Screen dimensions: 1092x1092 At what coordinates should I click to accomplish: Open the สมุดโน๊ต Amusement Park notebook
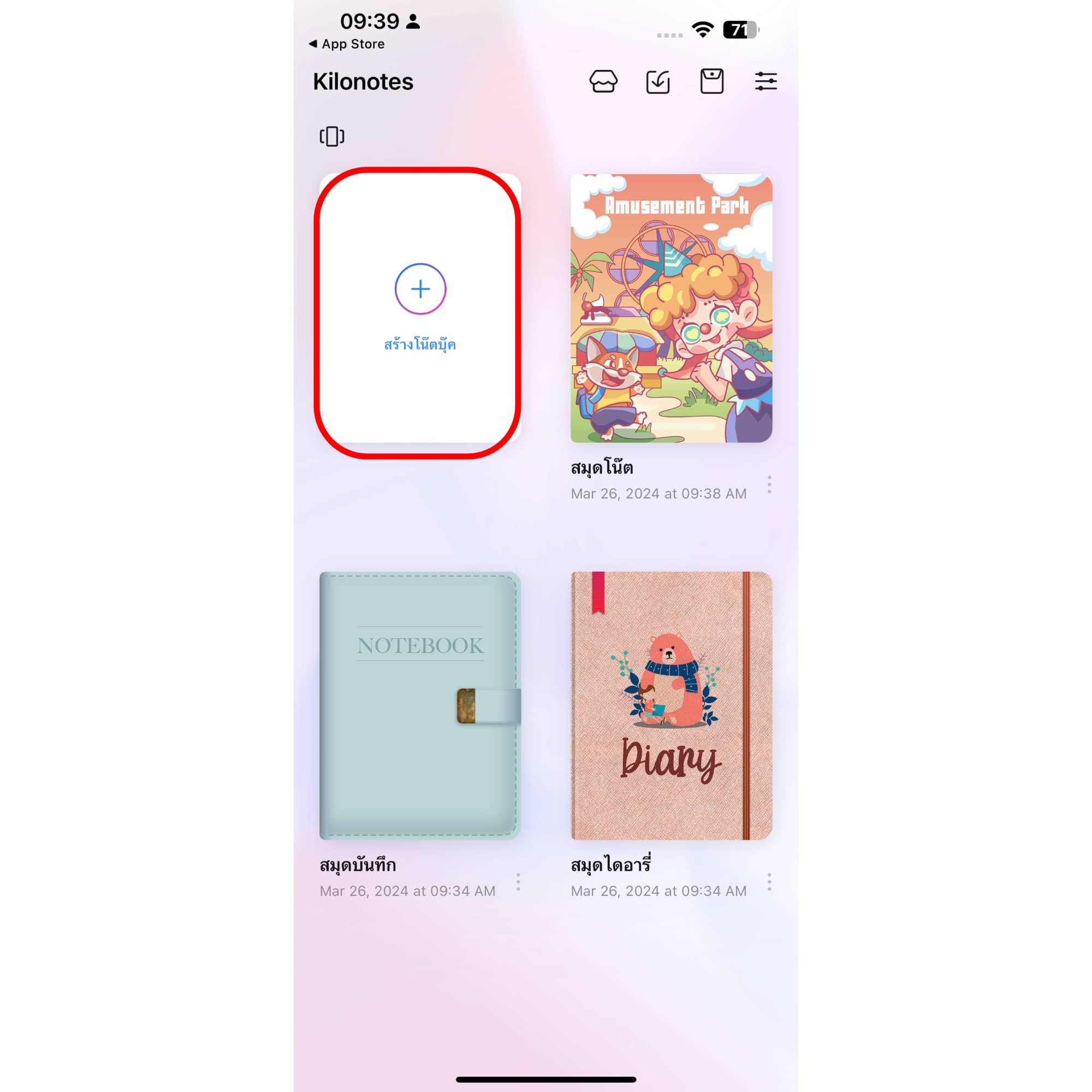671,308
